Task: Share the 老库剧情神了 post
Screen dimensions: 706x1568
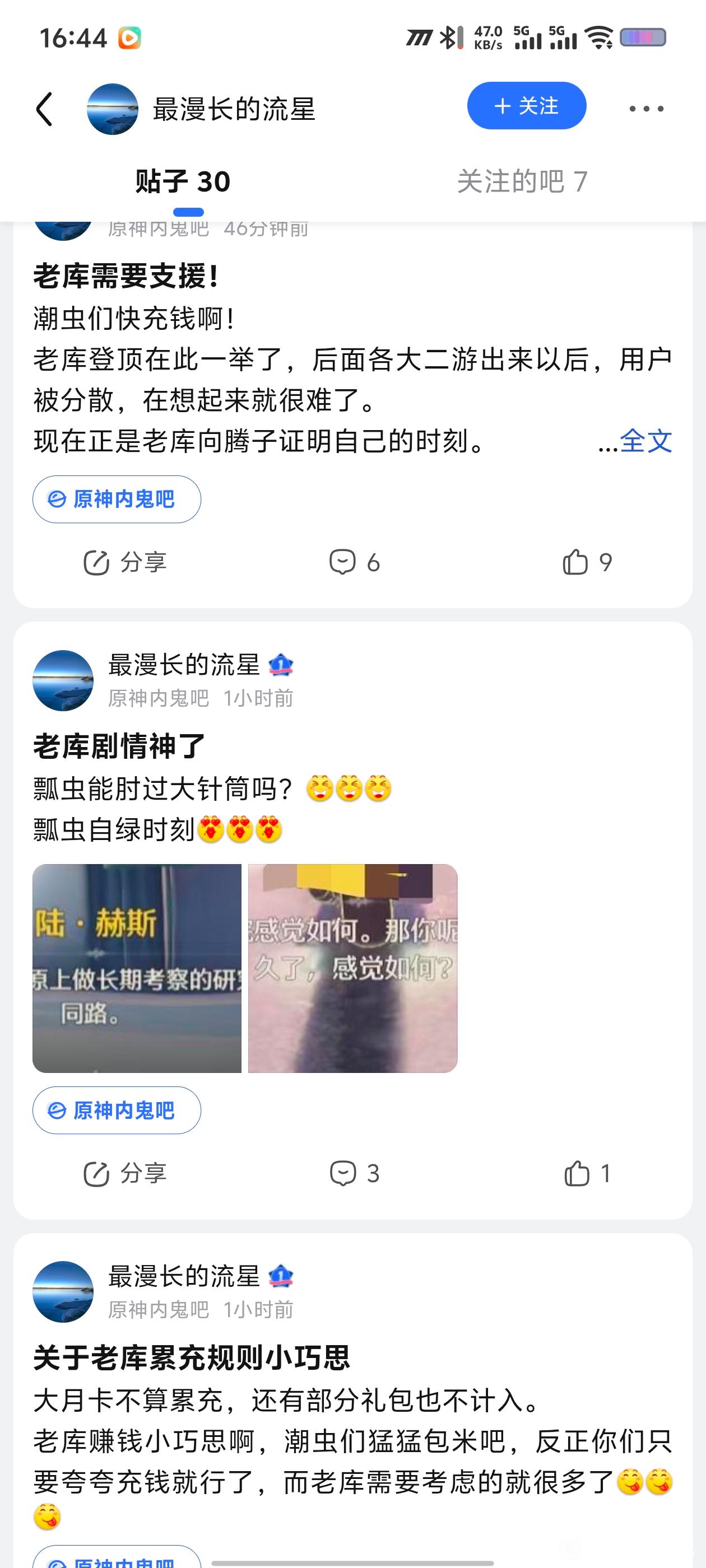Action: tap(125, 1173)
